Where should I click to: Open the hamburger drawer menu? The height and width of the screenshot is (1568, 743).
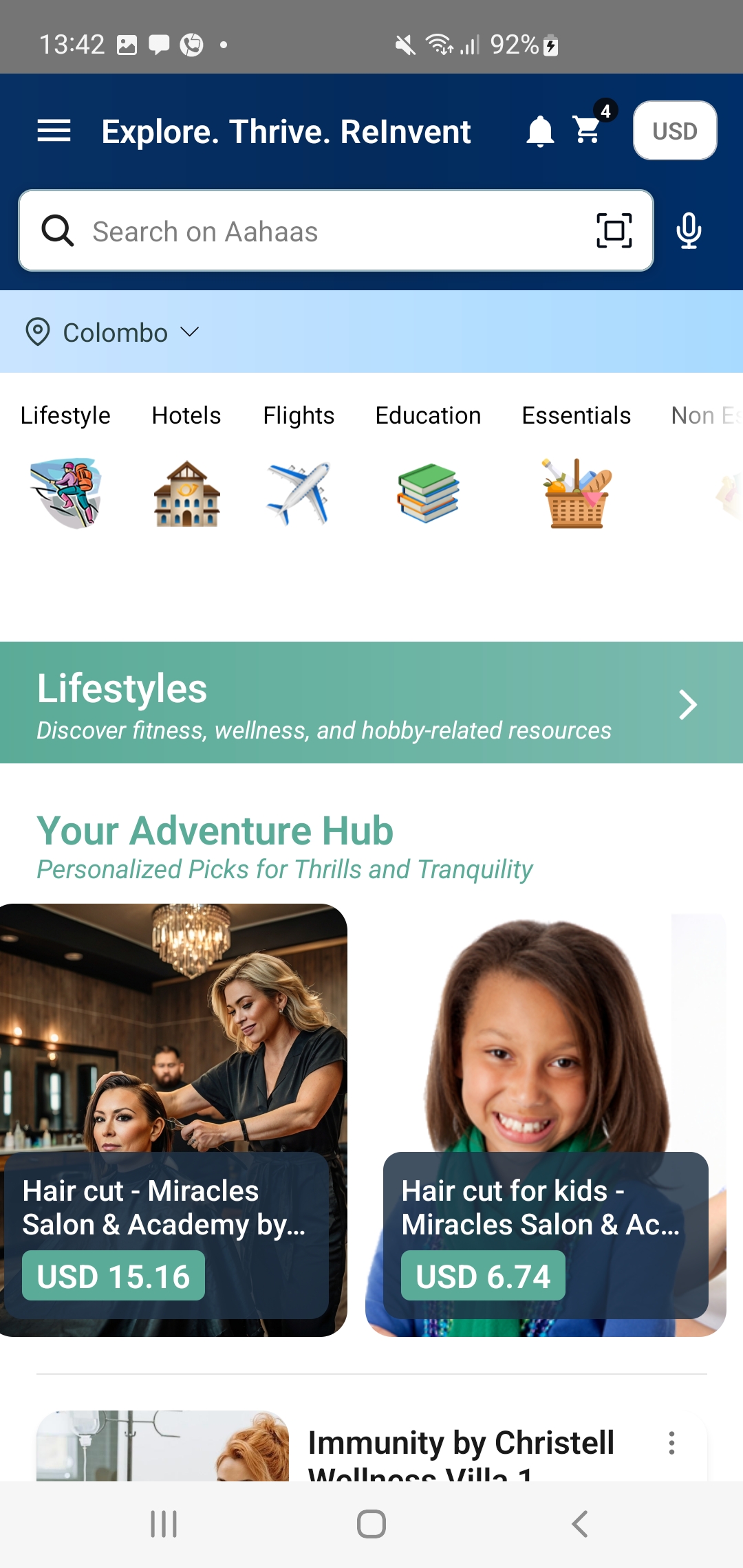click(x=54, y=131)
